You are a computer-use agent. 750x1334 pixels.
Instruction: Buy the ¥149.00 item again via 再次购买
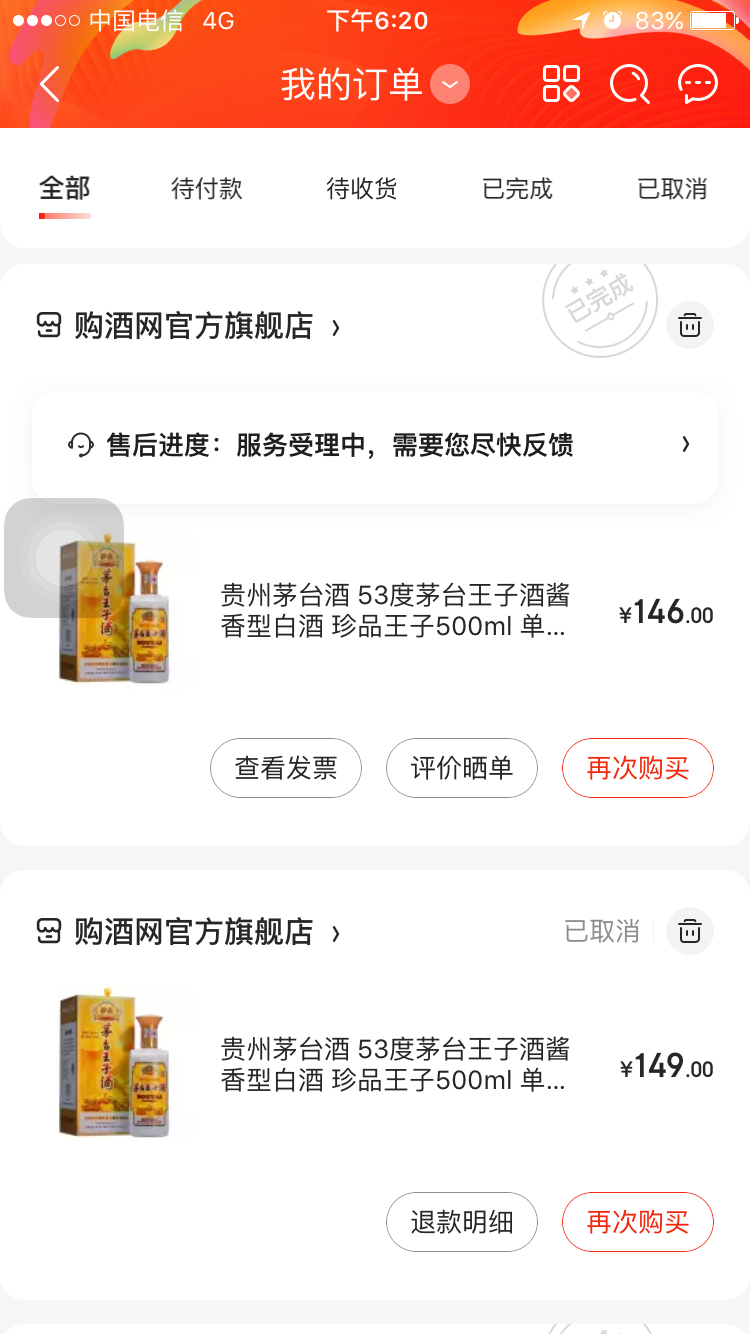pos(638,1222)
